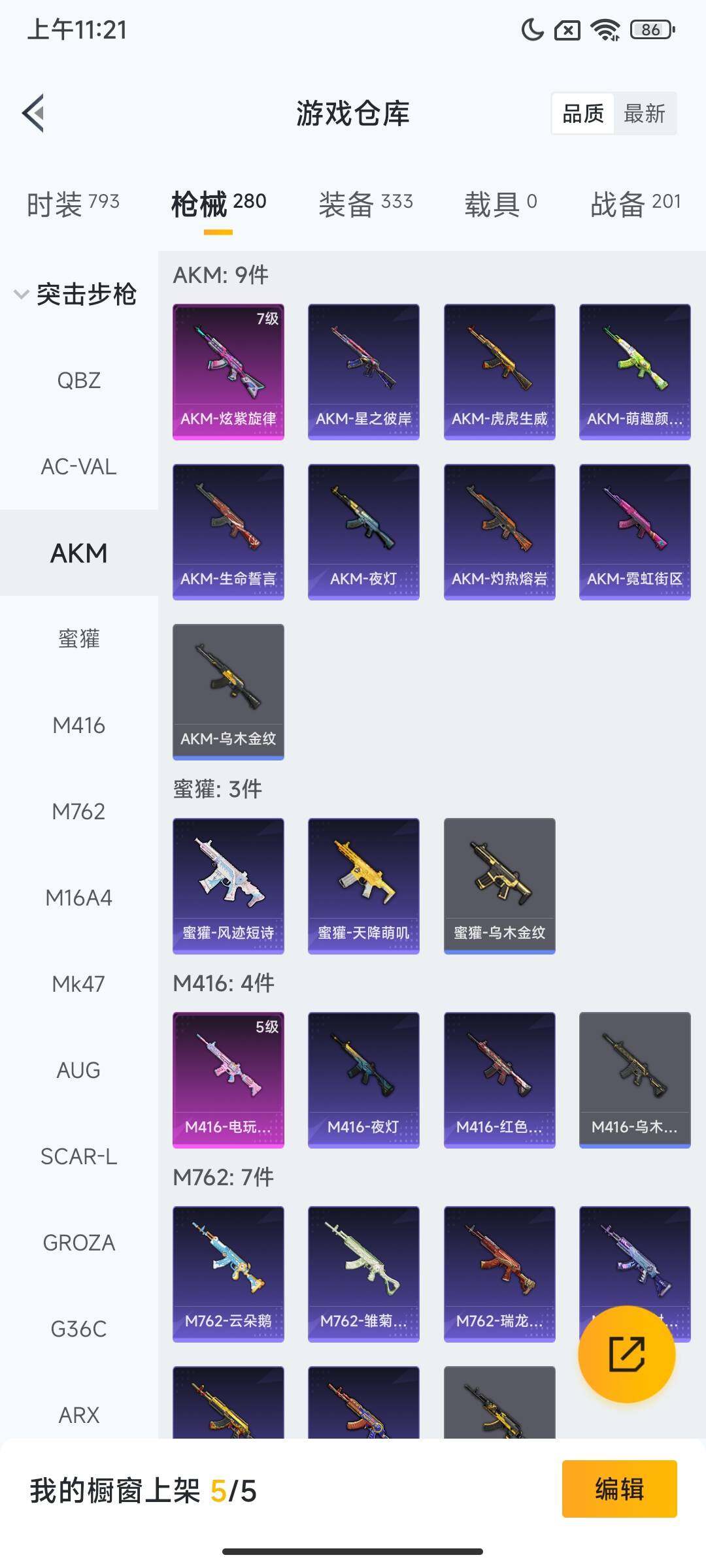Screen dimensions: 706x1568
Task: Select QBZ in the side list
Action: (x=78, y=380)
